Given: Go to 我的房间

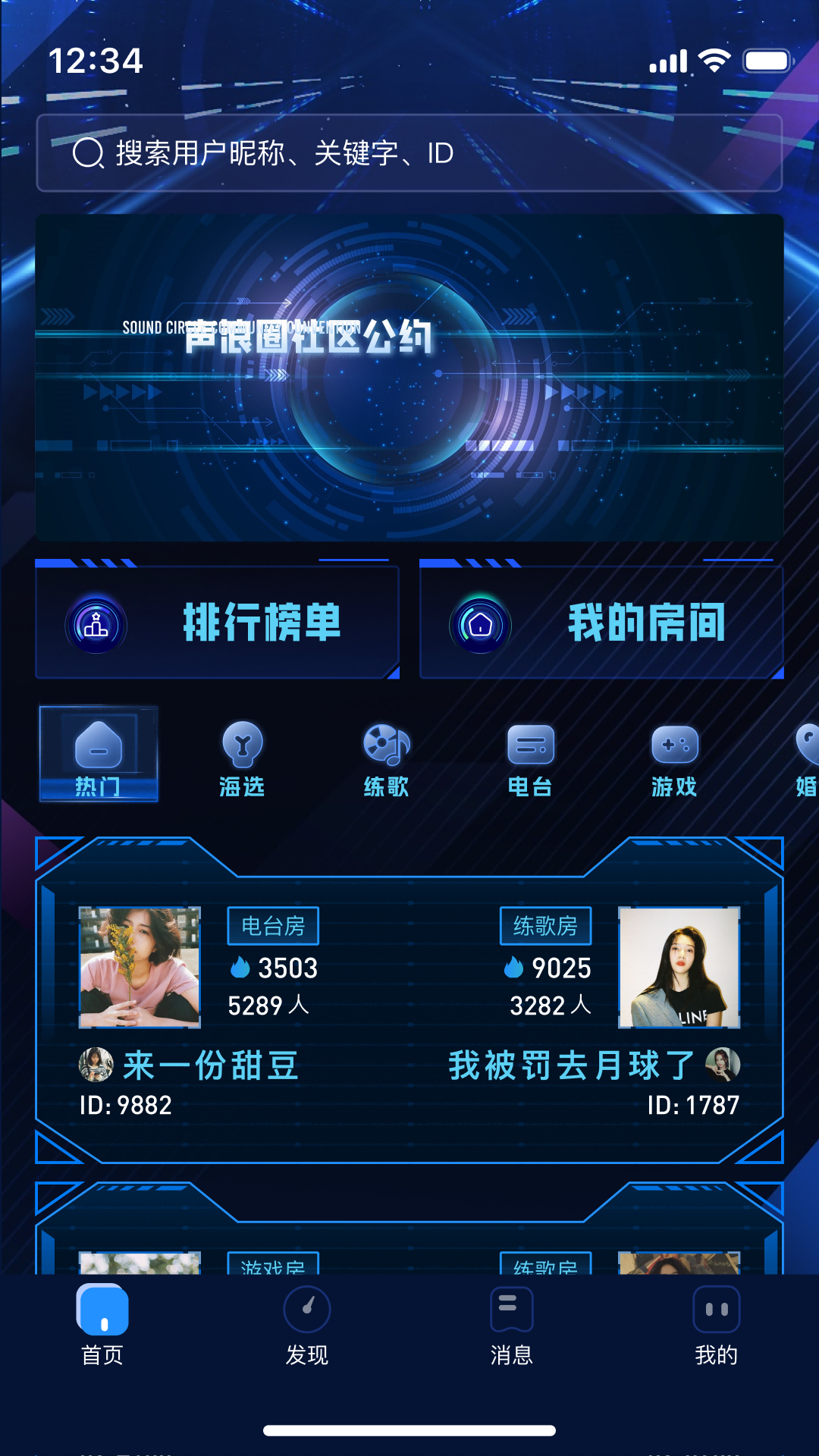Looking at the screenshot, I should 601,622.
